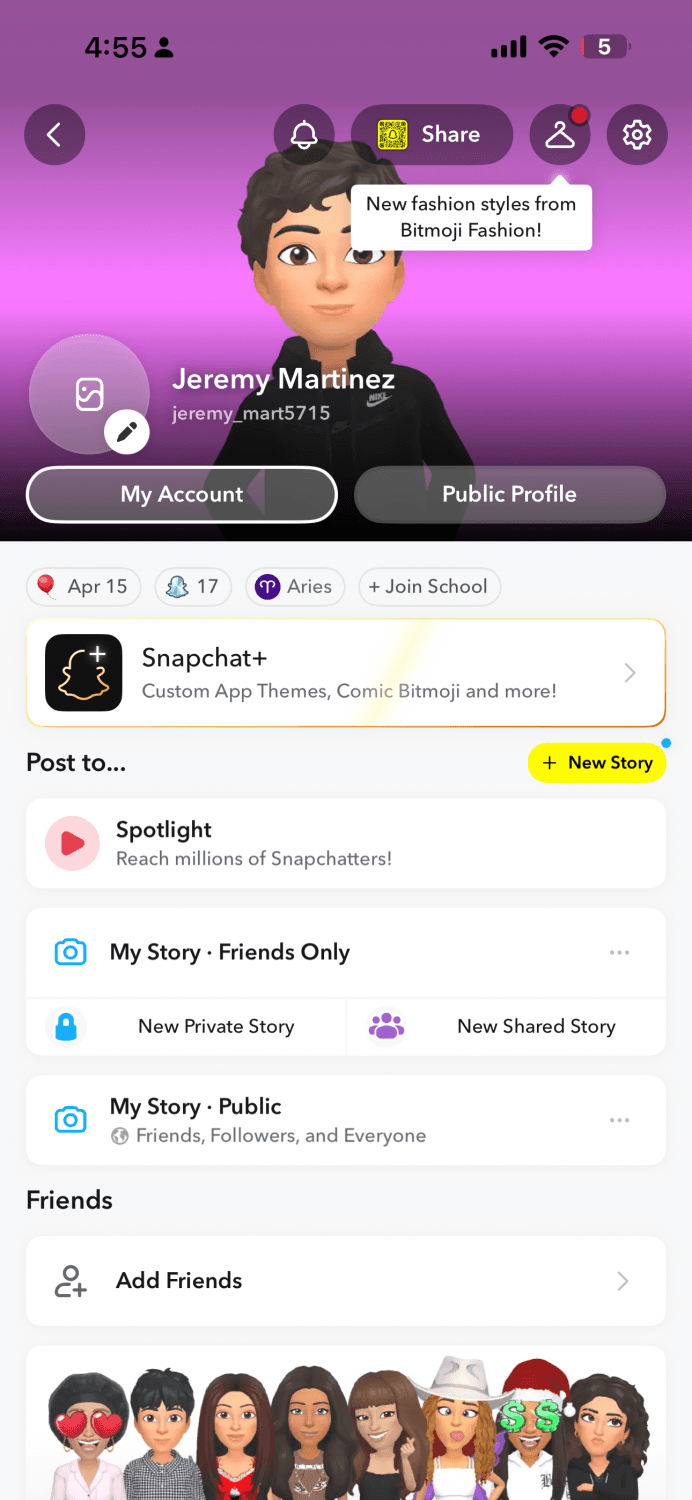Viewport: 692px width, 1500px height.
Task: Open the Add Friends row
Action: tap(346, 1281)
